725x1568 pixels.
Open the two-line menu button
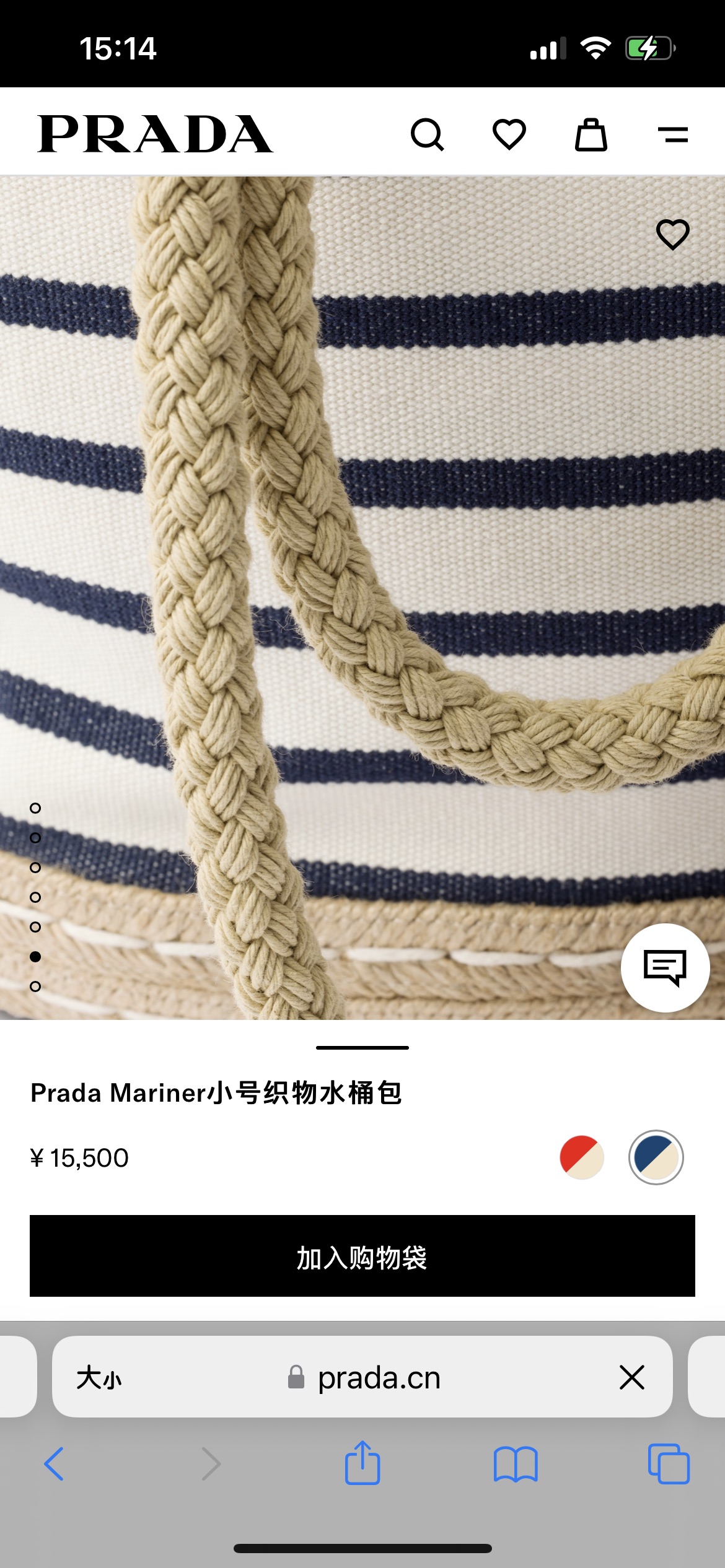click(x=673, y=134)
